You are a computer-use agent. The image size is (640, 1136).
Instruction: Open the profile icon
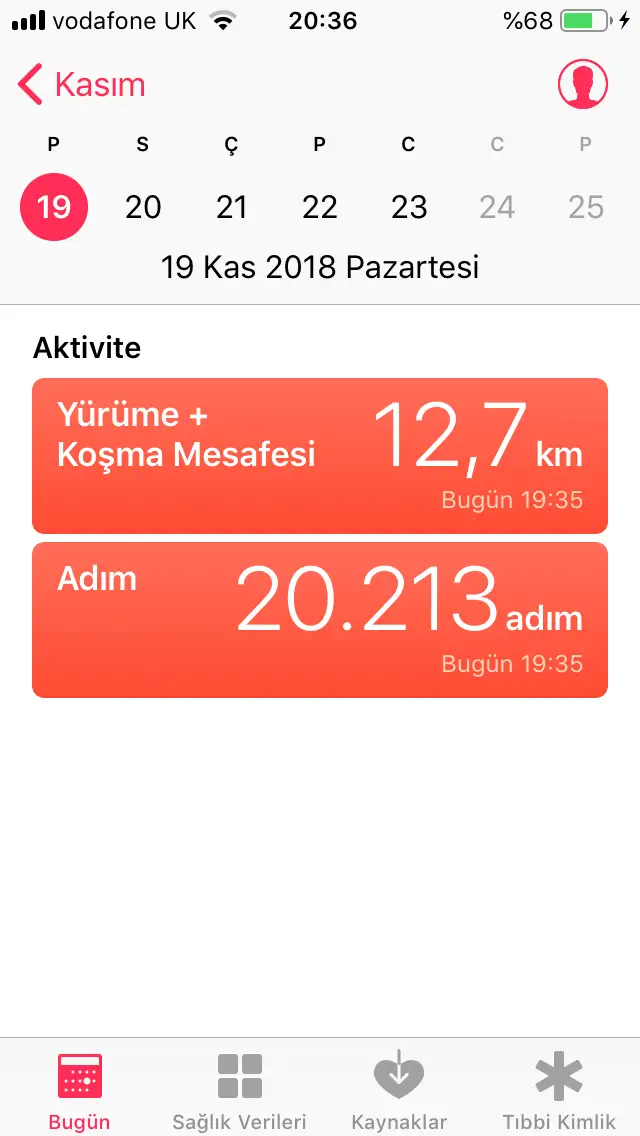(x=582, y=84)
